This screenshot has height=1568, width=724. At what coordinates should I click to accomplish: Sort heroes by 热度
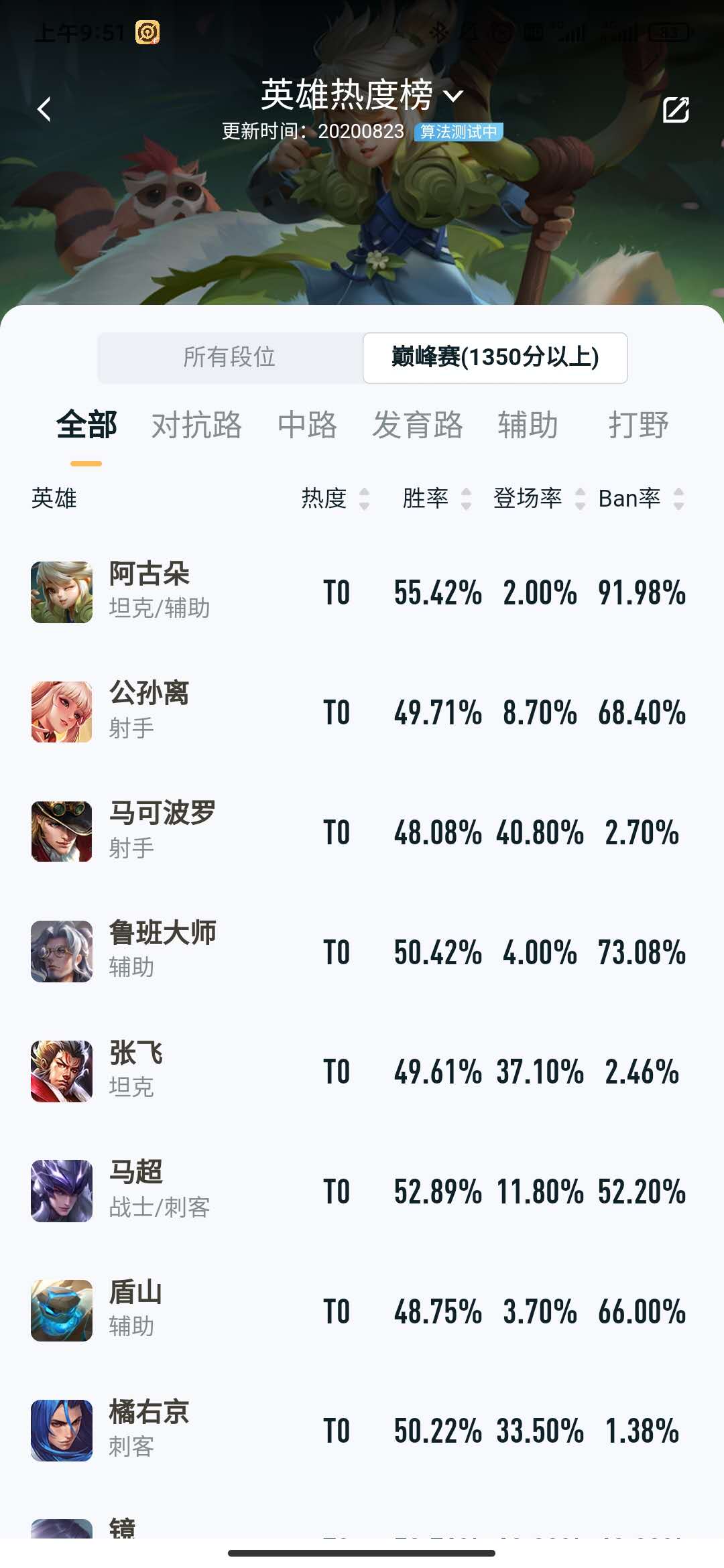[x=335, y=499]
